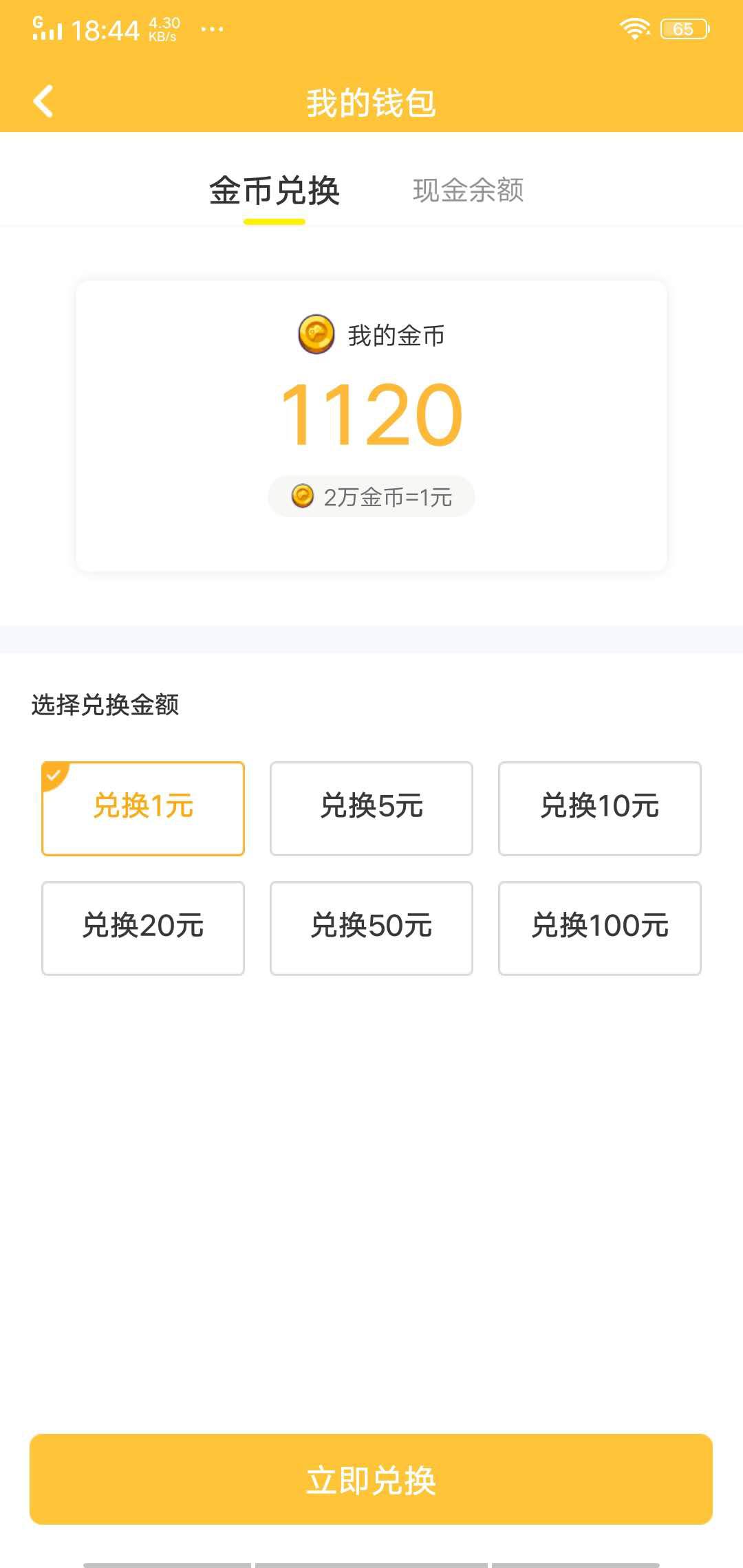Select the 兑换5元 amount option

point(371,807)
